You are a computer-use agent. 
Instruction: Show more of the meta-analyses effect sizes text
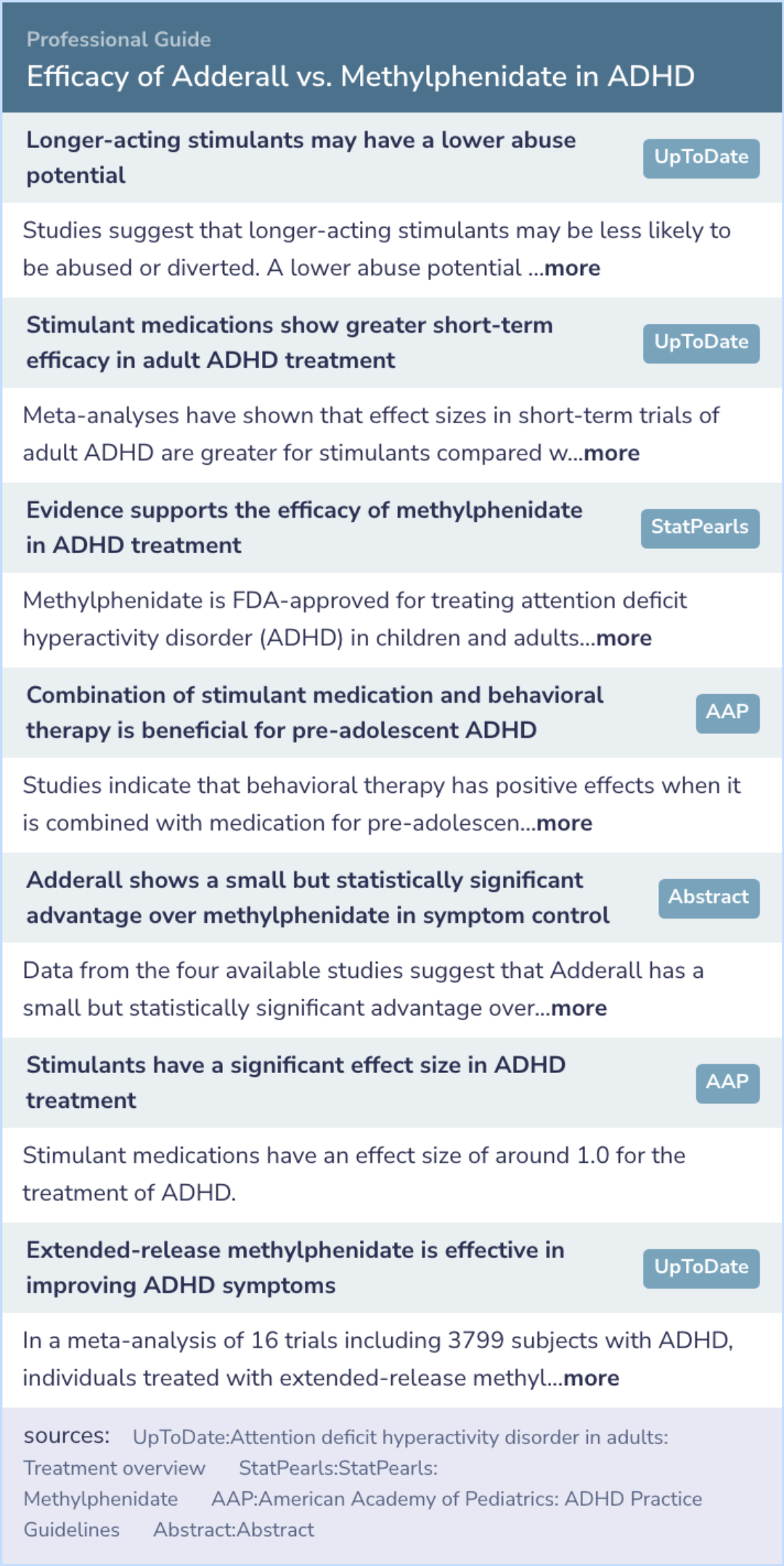click(x=612, y=453)
